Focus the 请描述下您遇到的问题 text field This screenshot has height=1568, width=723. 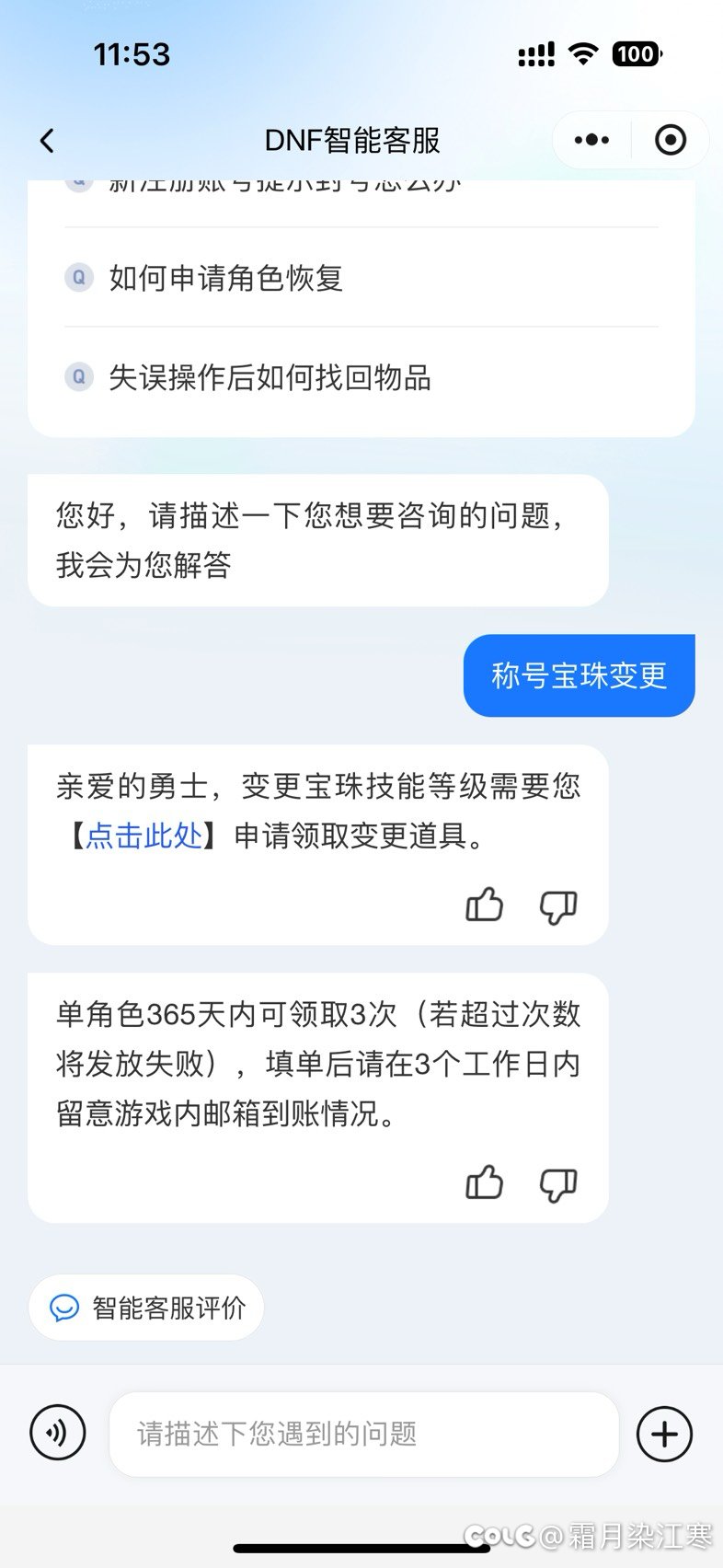pos(363,1434)
